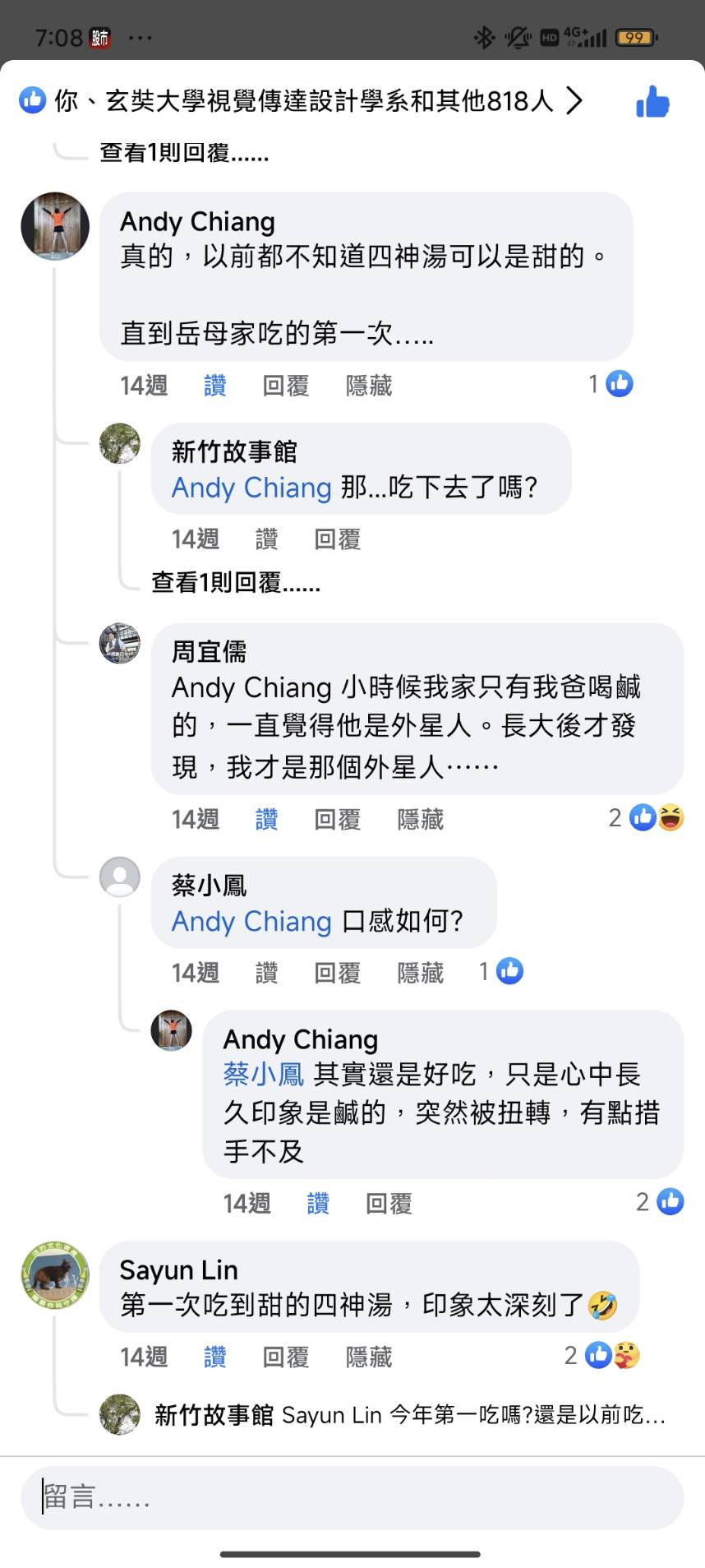Hide Sayun Lin's comment

[368, 1357]
